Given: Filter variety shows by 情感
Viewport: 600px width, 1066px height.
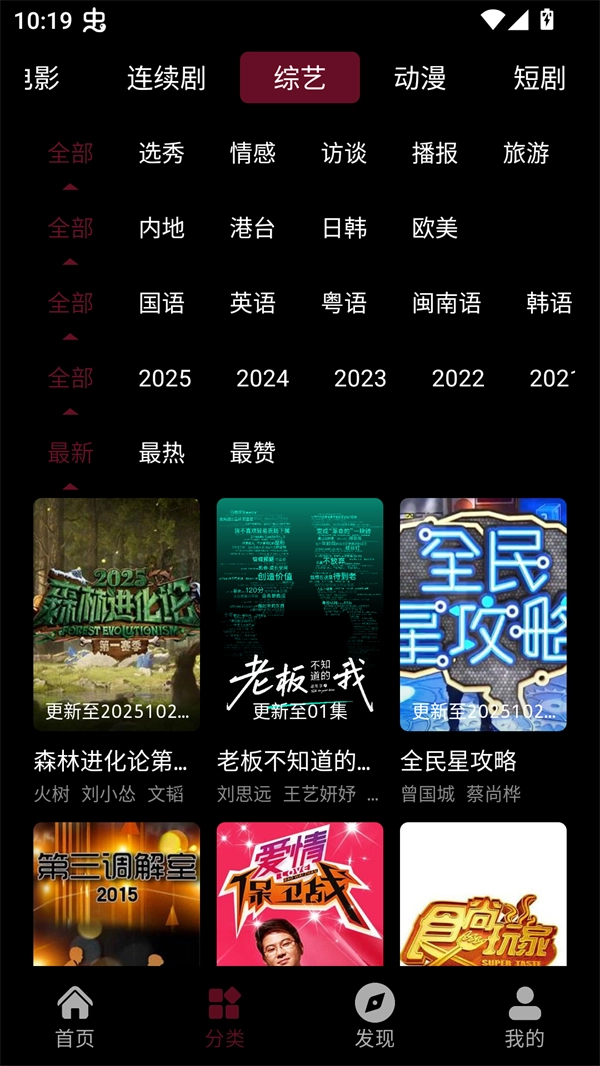Looking at the screenshot, I should [253, 153].
